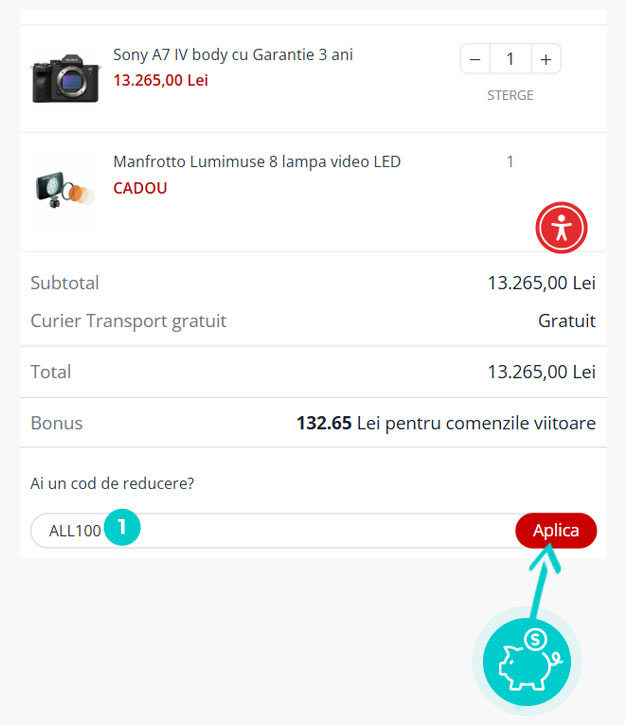Screen dimensions: 625x725
Task: Apply the discount code with Aplica
Action: tap(556, 531)
